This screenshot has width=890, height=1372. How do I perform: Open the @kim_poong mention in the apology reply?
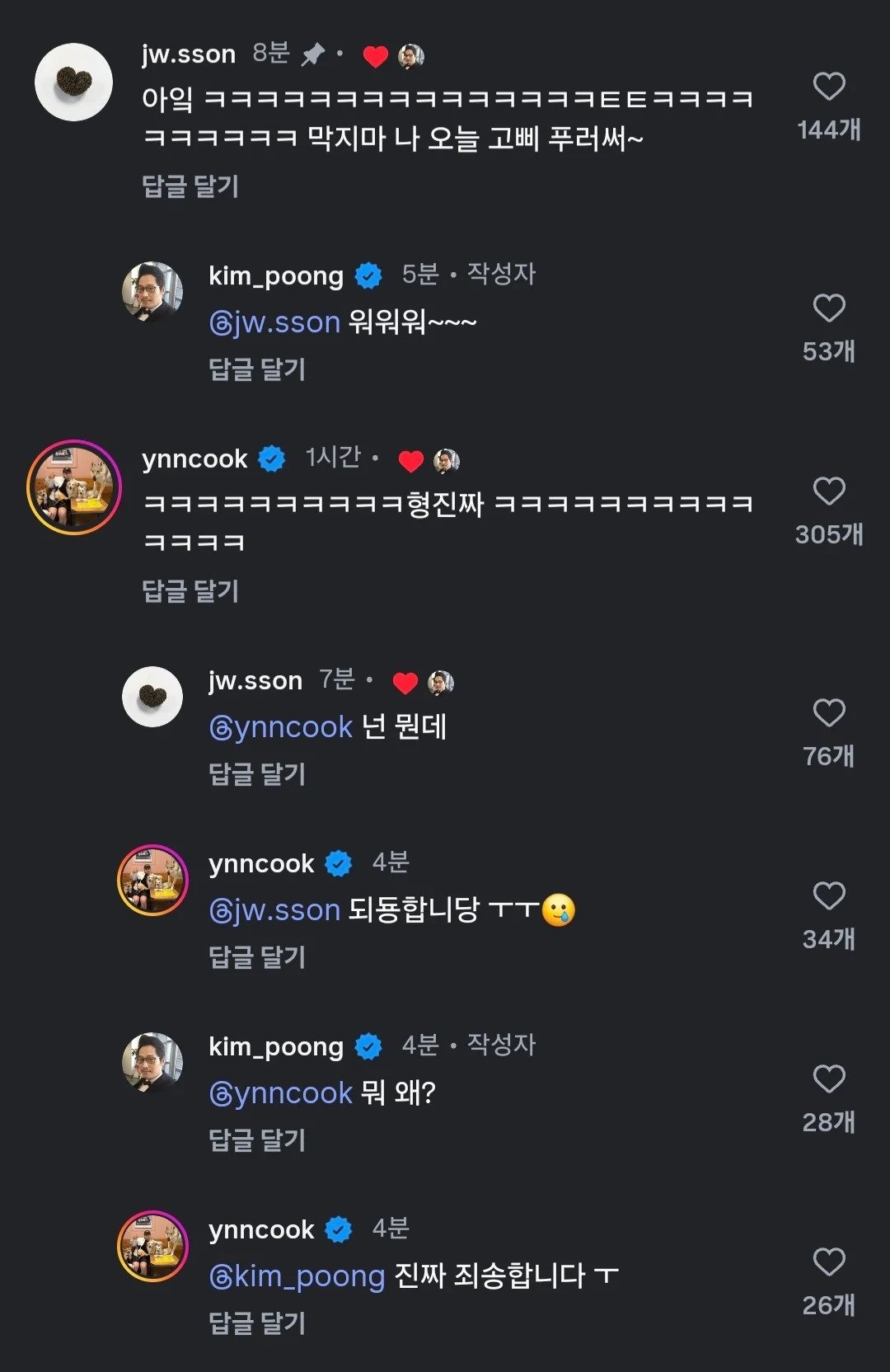[x=297, y=1276]
